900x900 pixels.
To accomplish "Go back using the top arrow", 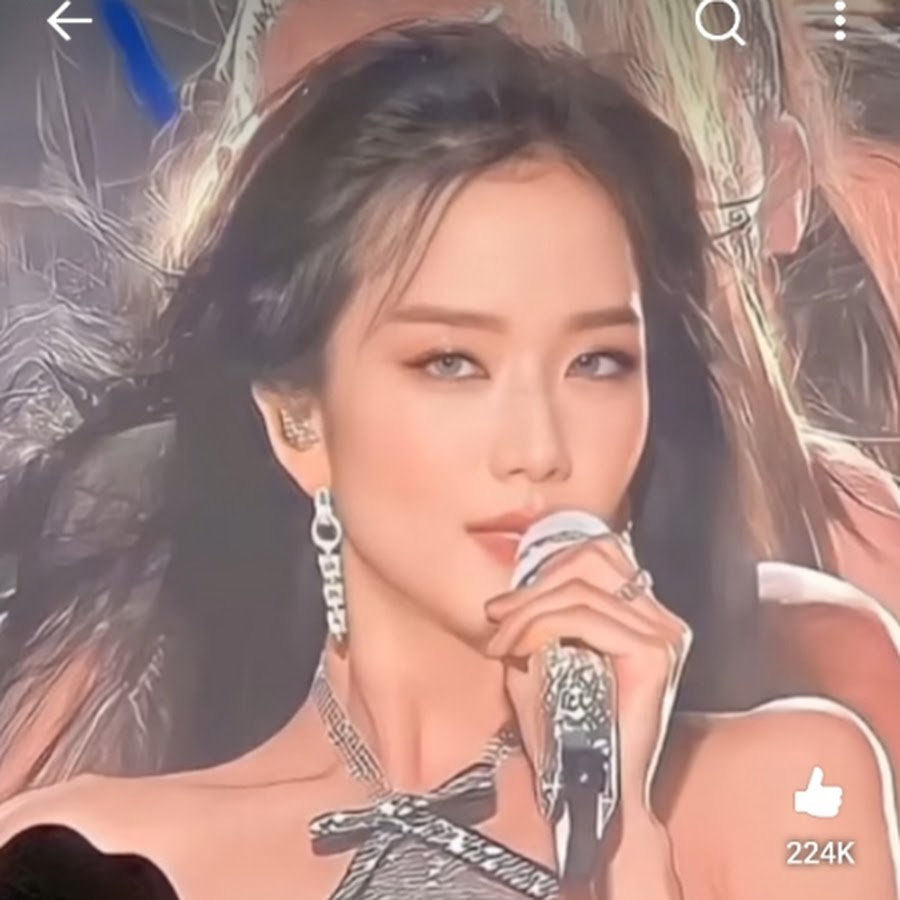I will [x=69, y=21].
